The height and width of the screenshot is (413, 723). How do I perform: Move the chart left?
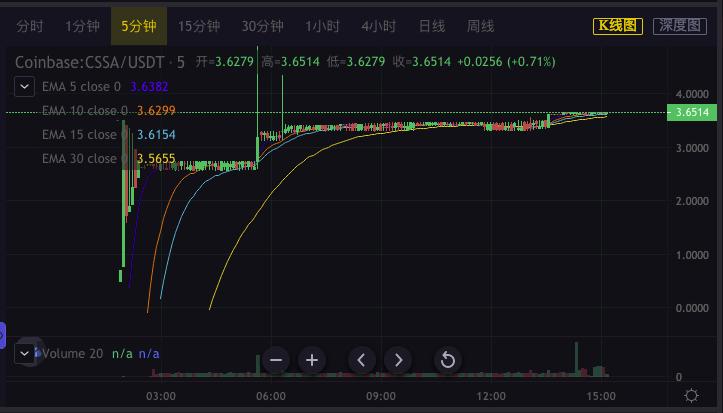click(362, 360)
